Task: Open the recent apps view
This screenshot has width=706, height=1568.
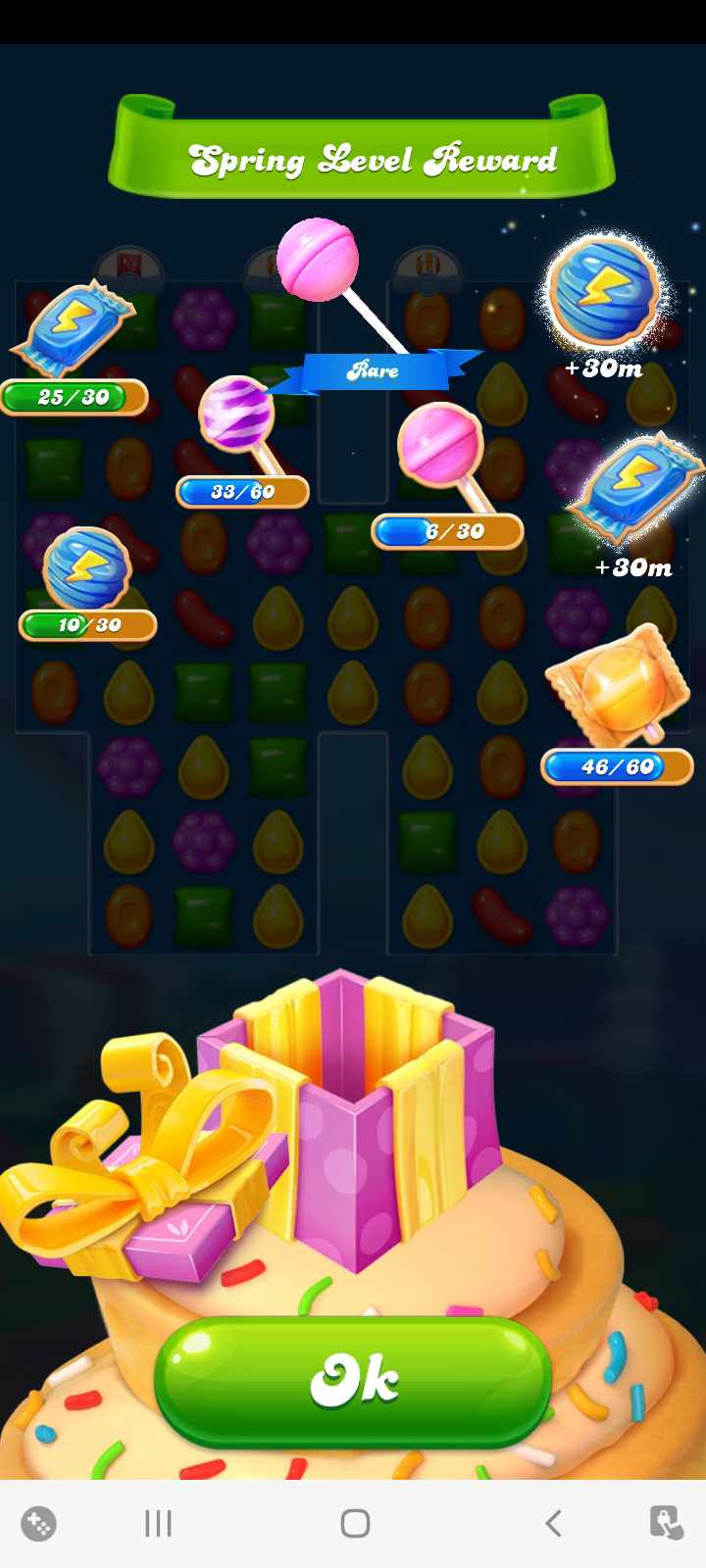Action: (158, 1523)
